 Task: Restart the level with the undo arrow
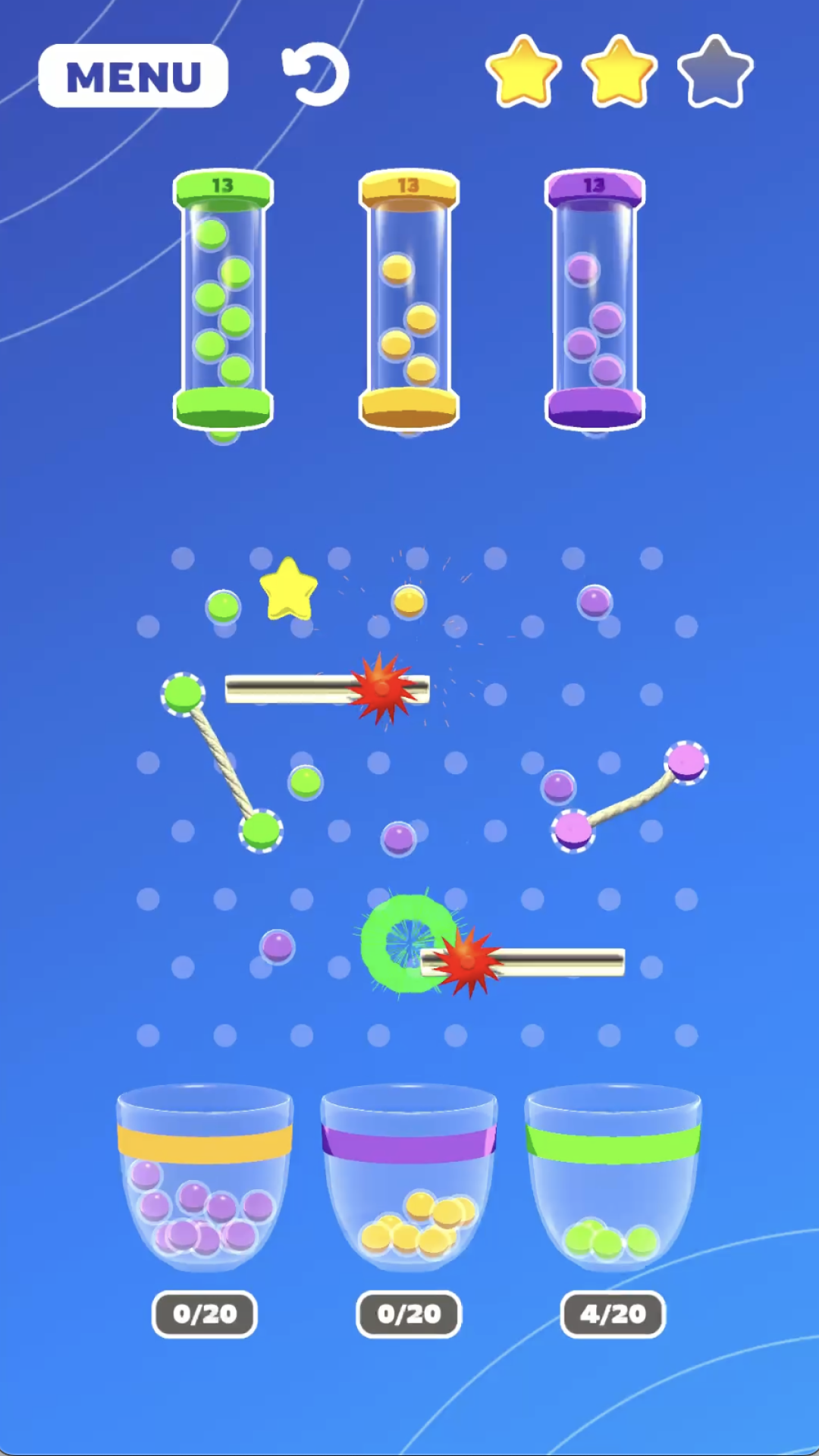[315, 74]
